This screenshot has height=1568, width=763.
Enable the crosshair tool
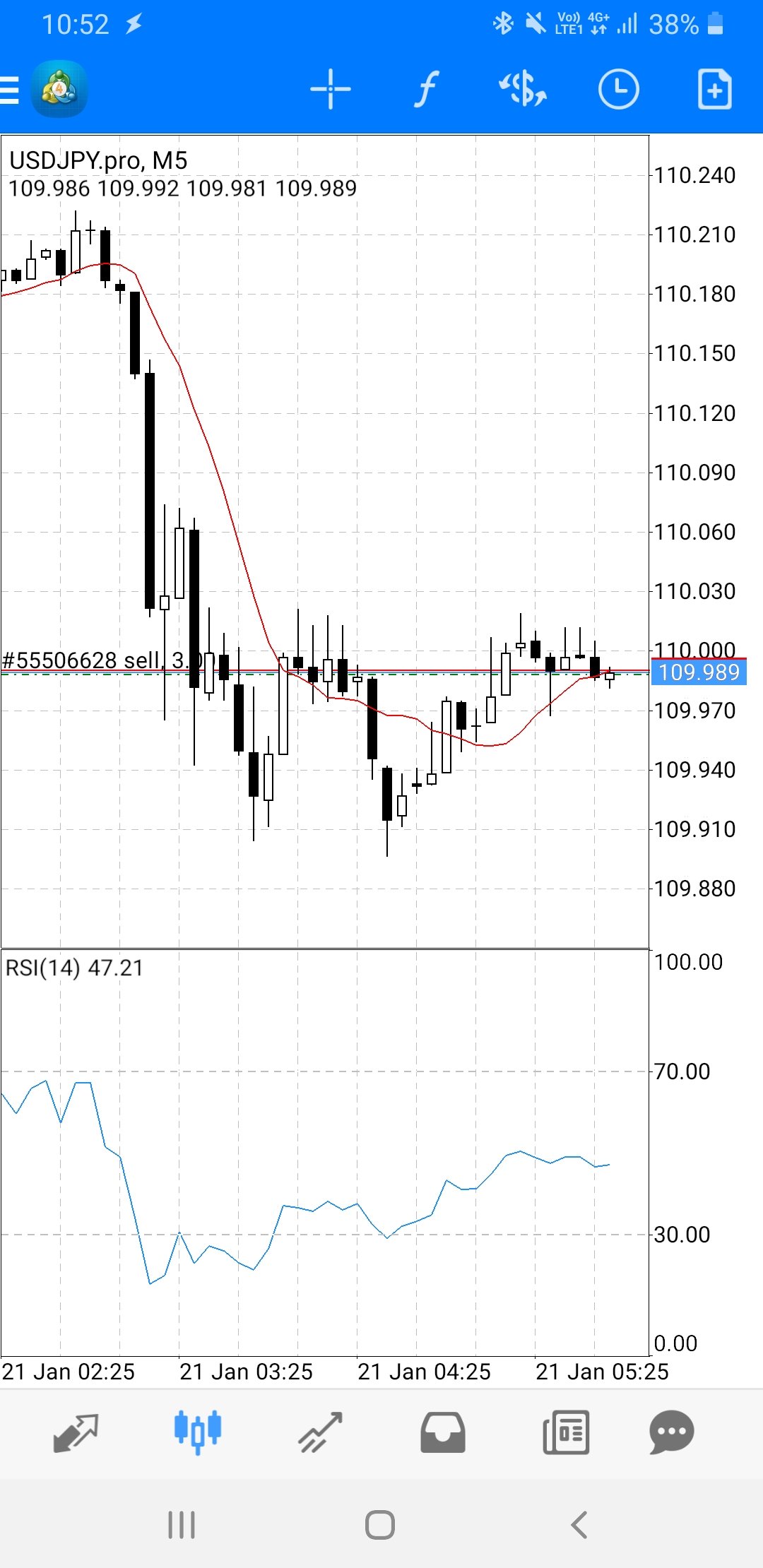click(330, 90)
